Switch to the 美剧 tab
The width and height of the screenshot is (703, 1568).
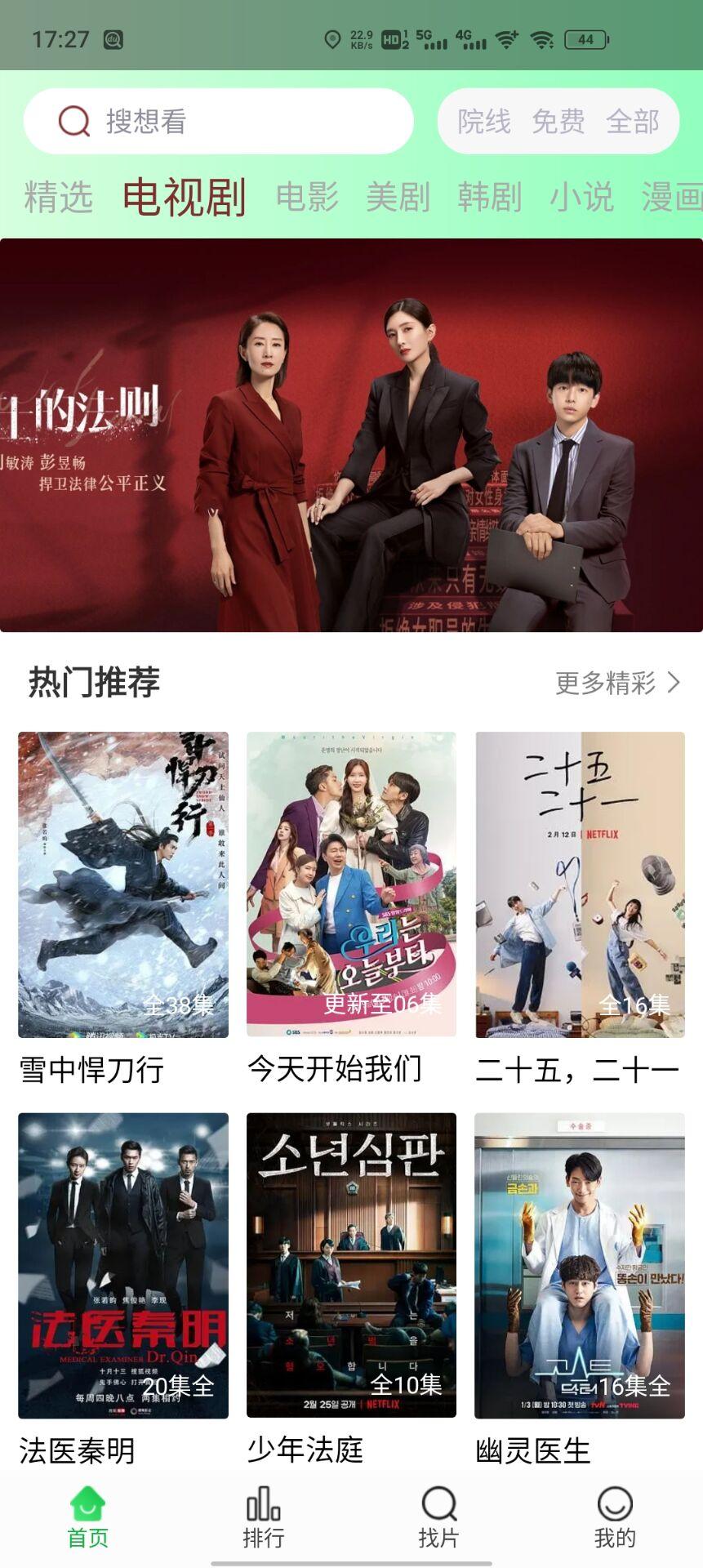point(398,198)
